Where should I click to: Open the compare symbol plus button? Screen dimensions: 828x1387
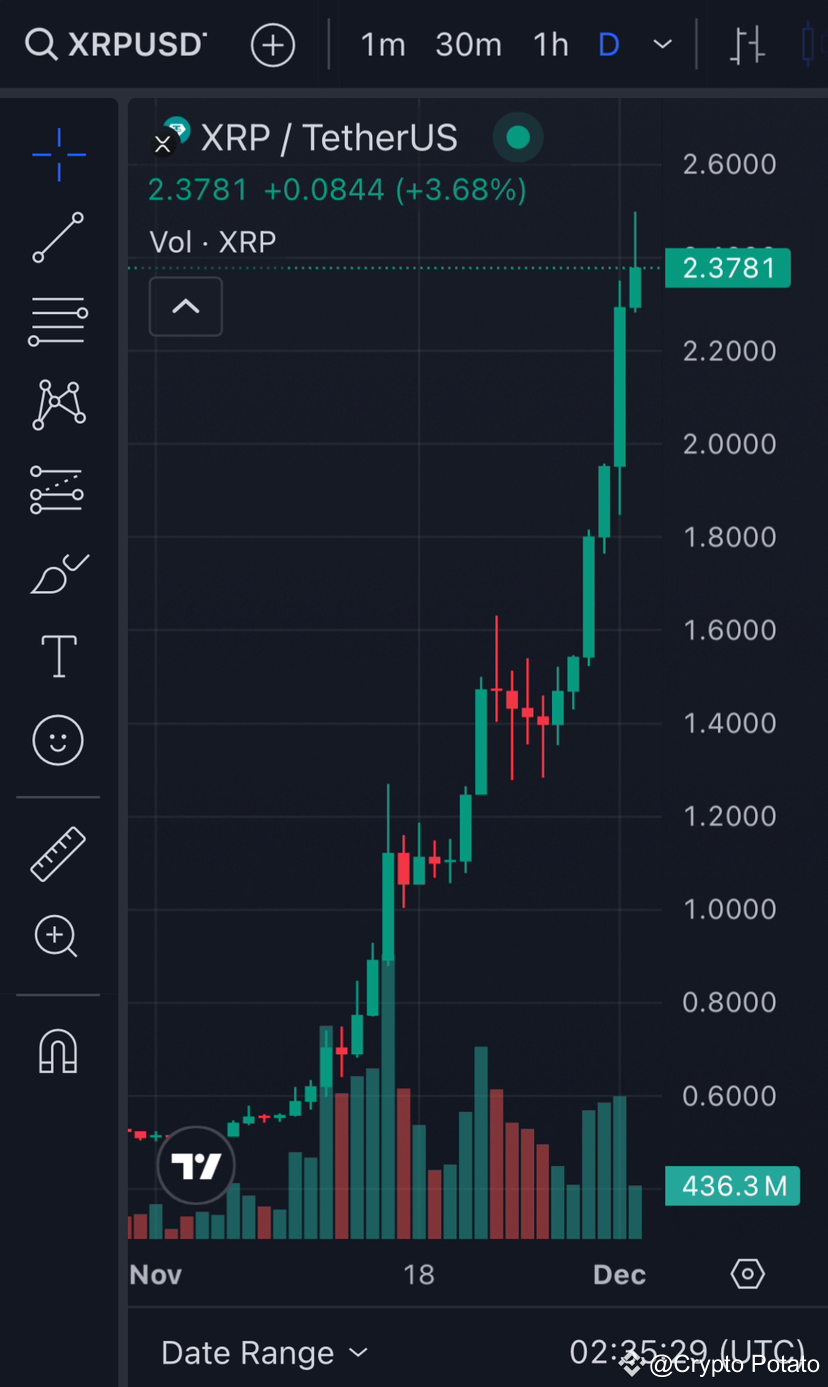(272, 44)
